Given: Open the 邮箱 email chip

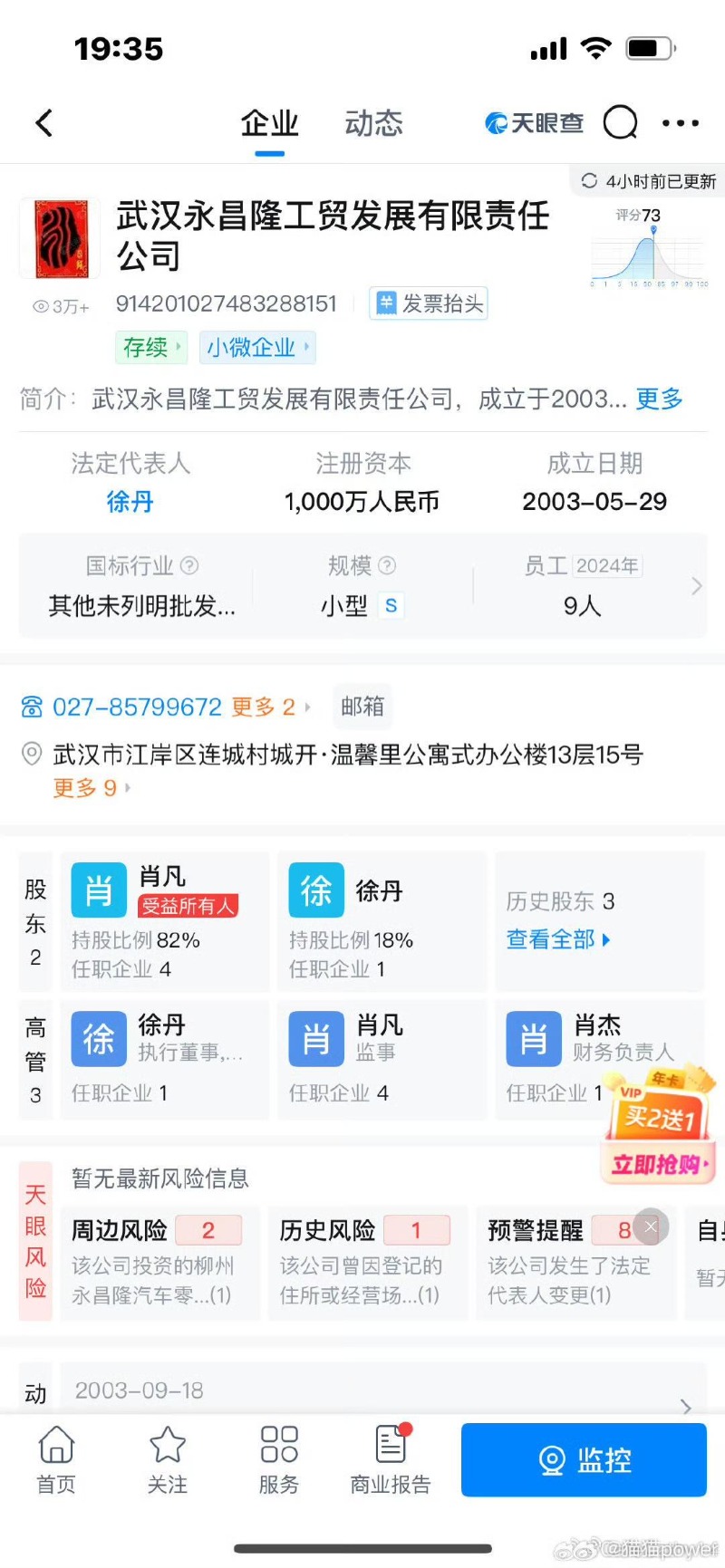Looking at the screenshot, I should (x=362, y=707).
